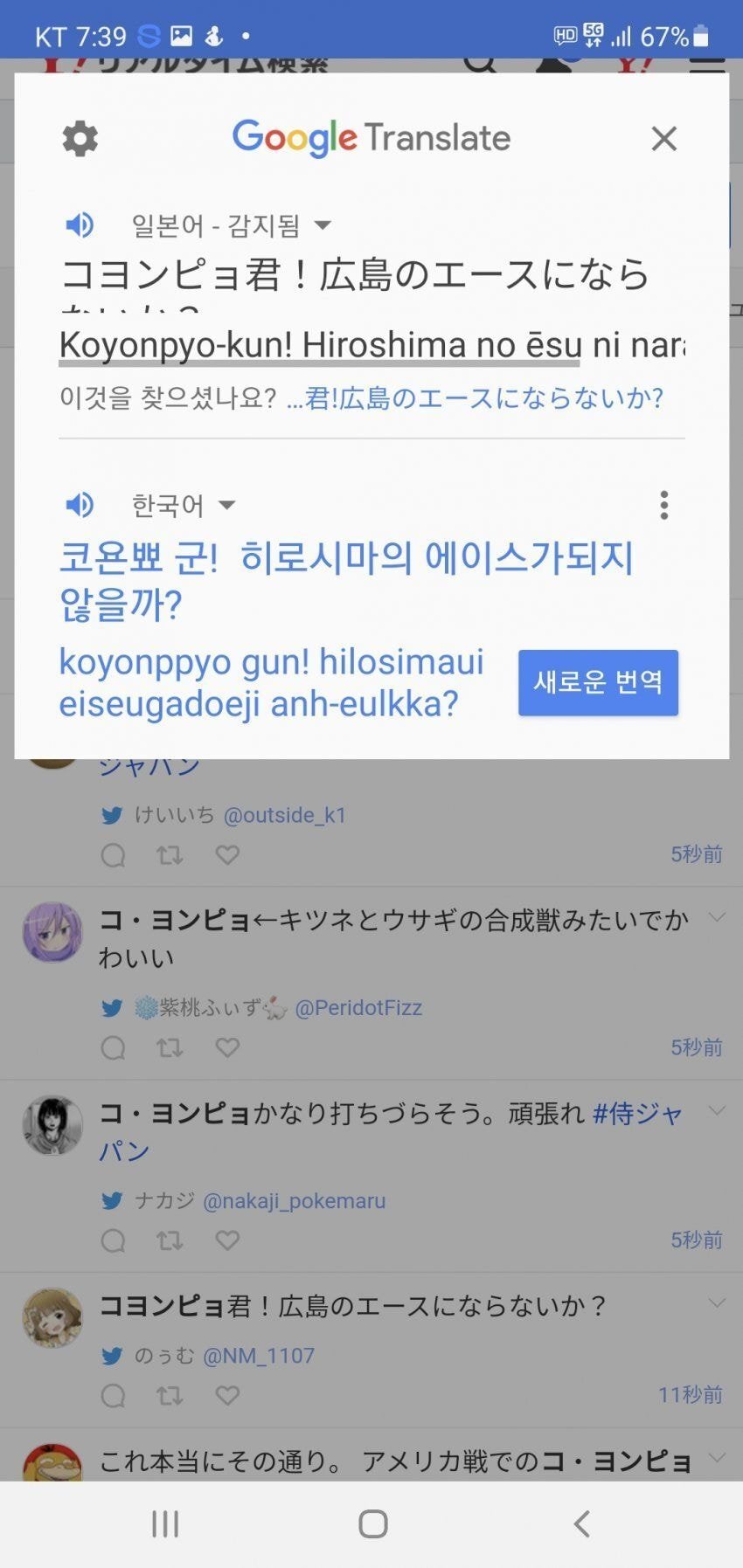Image resolution: width=743 pixels, height=1568 pixels.
Task: Expand the chevron on @PeridotFizz tweet
Action: (x=717, y=917)
